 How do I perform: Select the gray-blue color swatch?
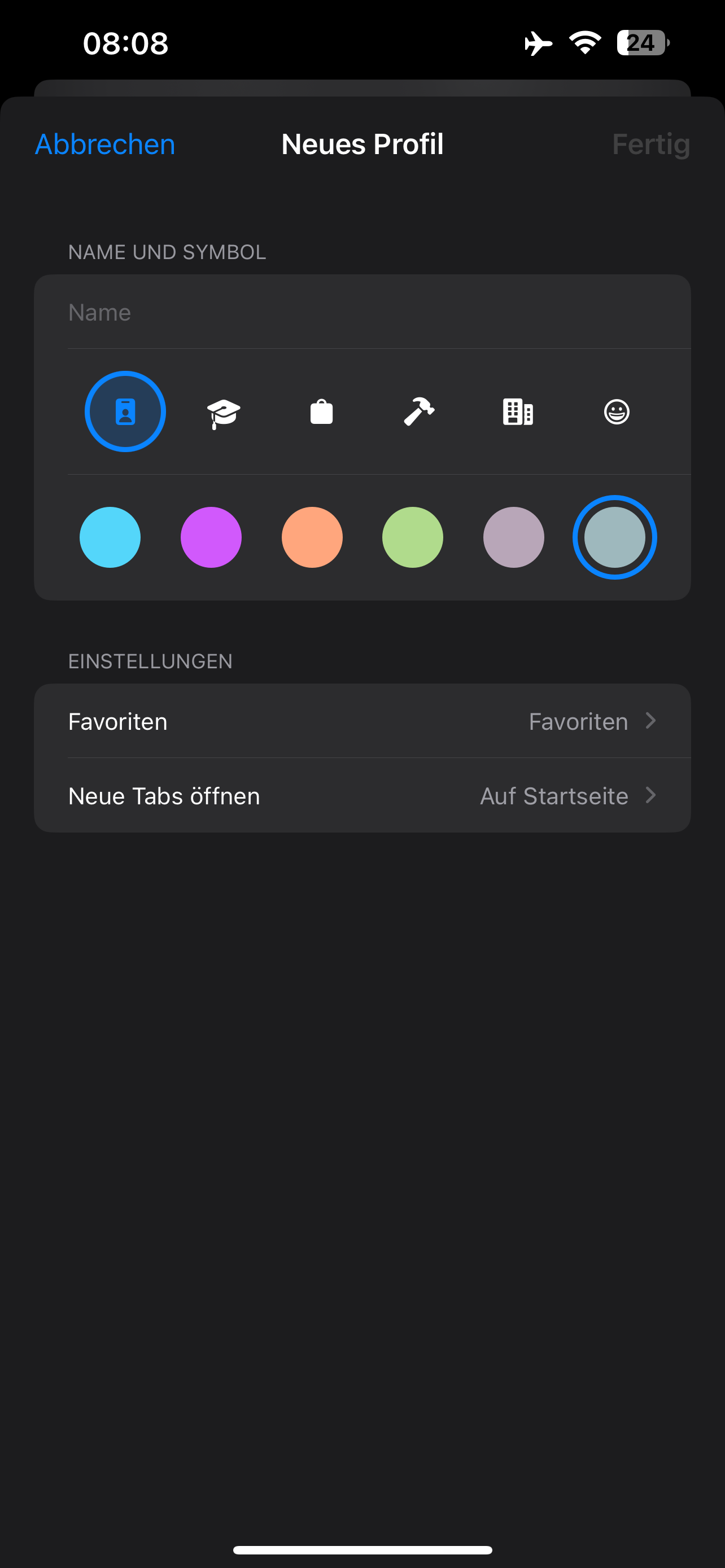615,537
